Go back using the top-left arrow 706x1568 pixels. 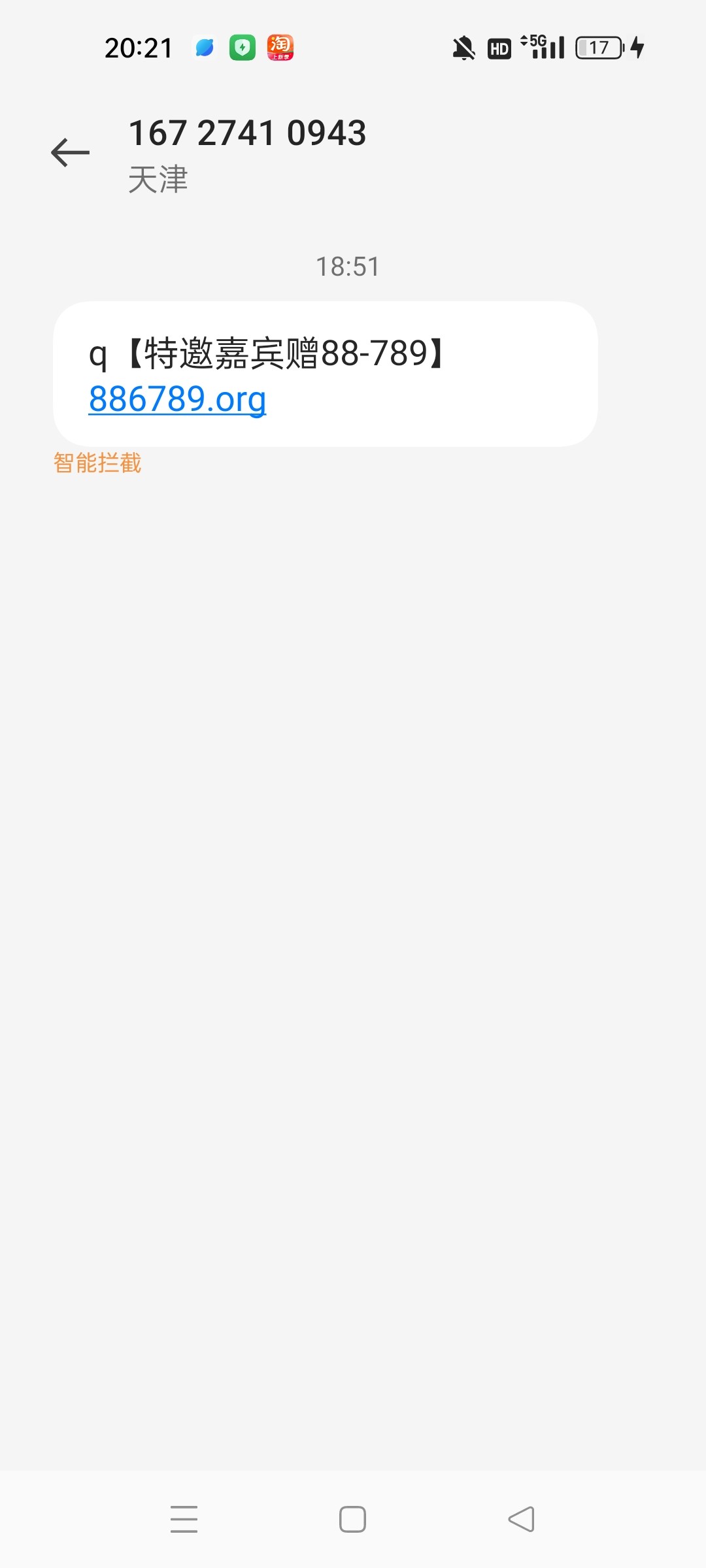[x=71, y=153]
